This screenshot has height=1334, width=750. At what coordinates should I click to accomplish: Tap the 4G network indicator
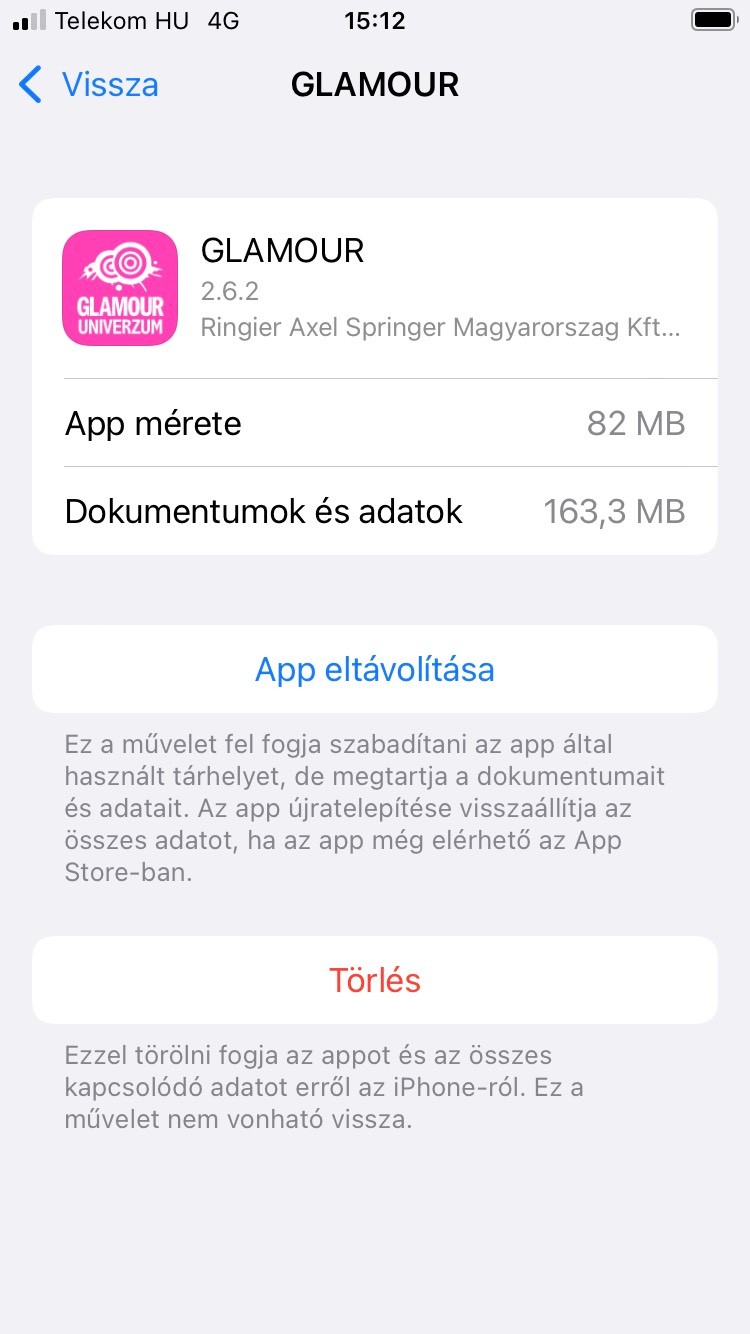click(x=222, y=20)
